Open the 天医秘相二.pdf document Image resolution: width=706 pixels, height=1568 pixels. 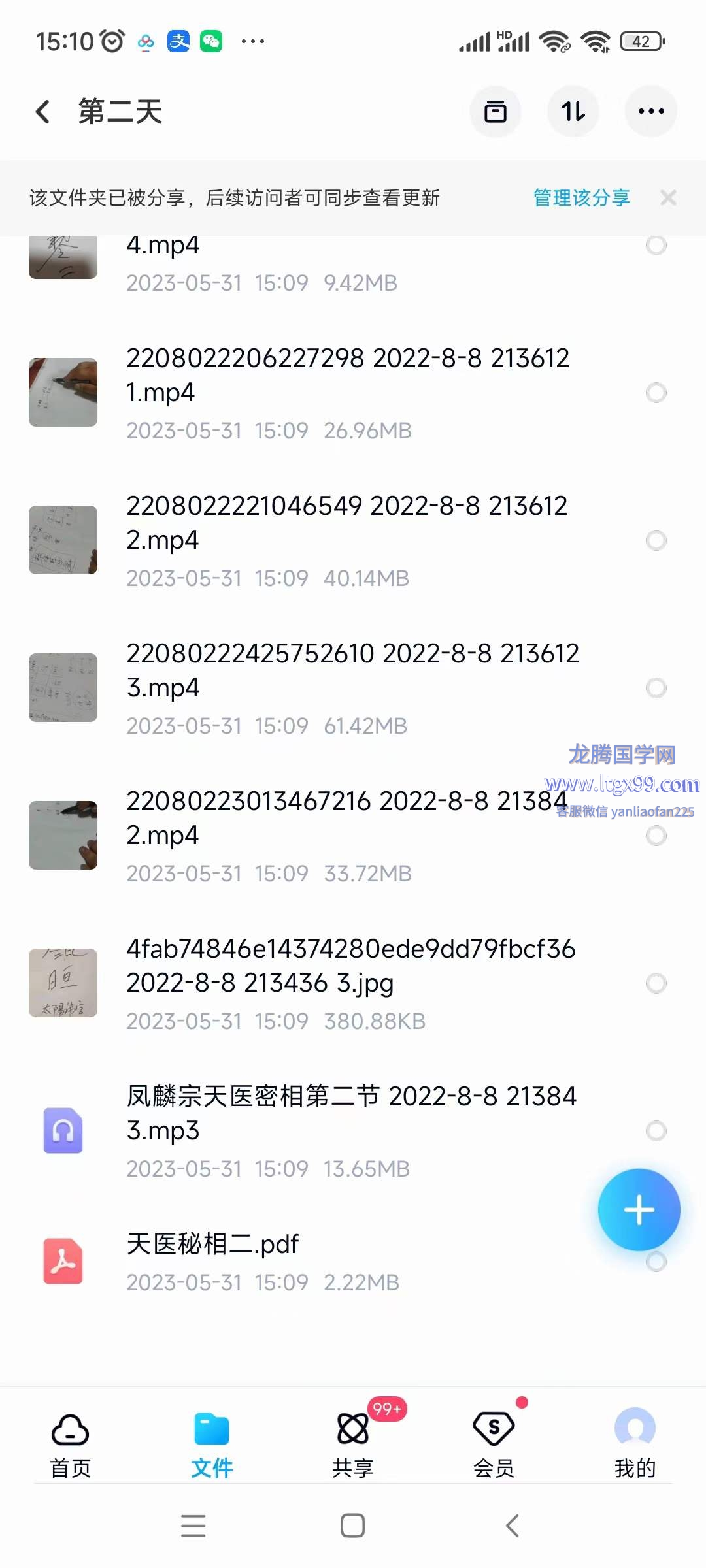(x=353, y=1262)
